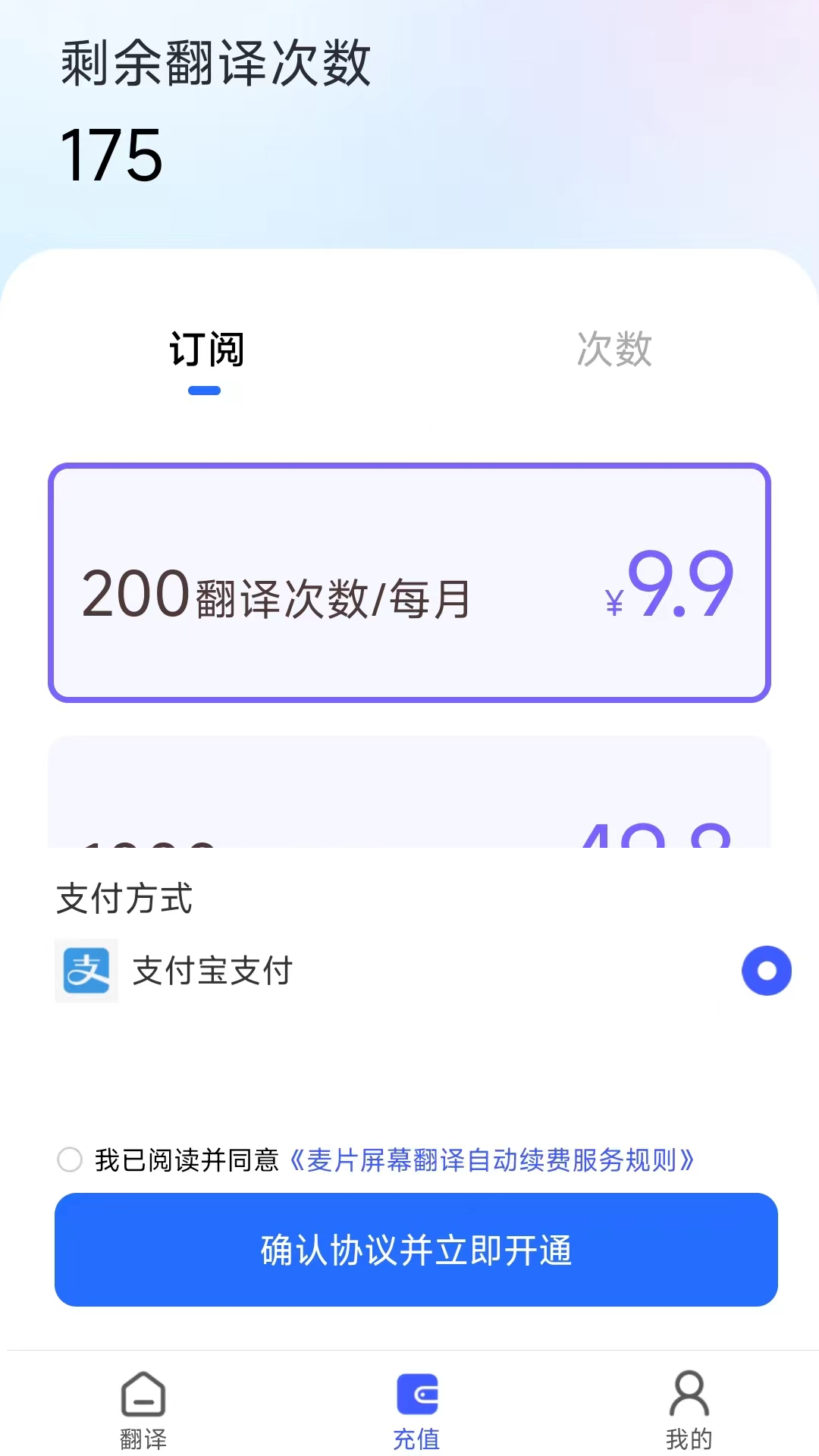Click the Alipay logo icon
This screenshot has width=819, height=1456.
pos(86,971)
